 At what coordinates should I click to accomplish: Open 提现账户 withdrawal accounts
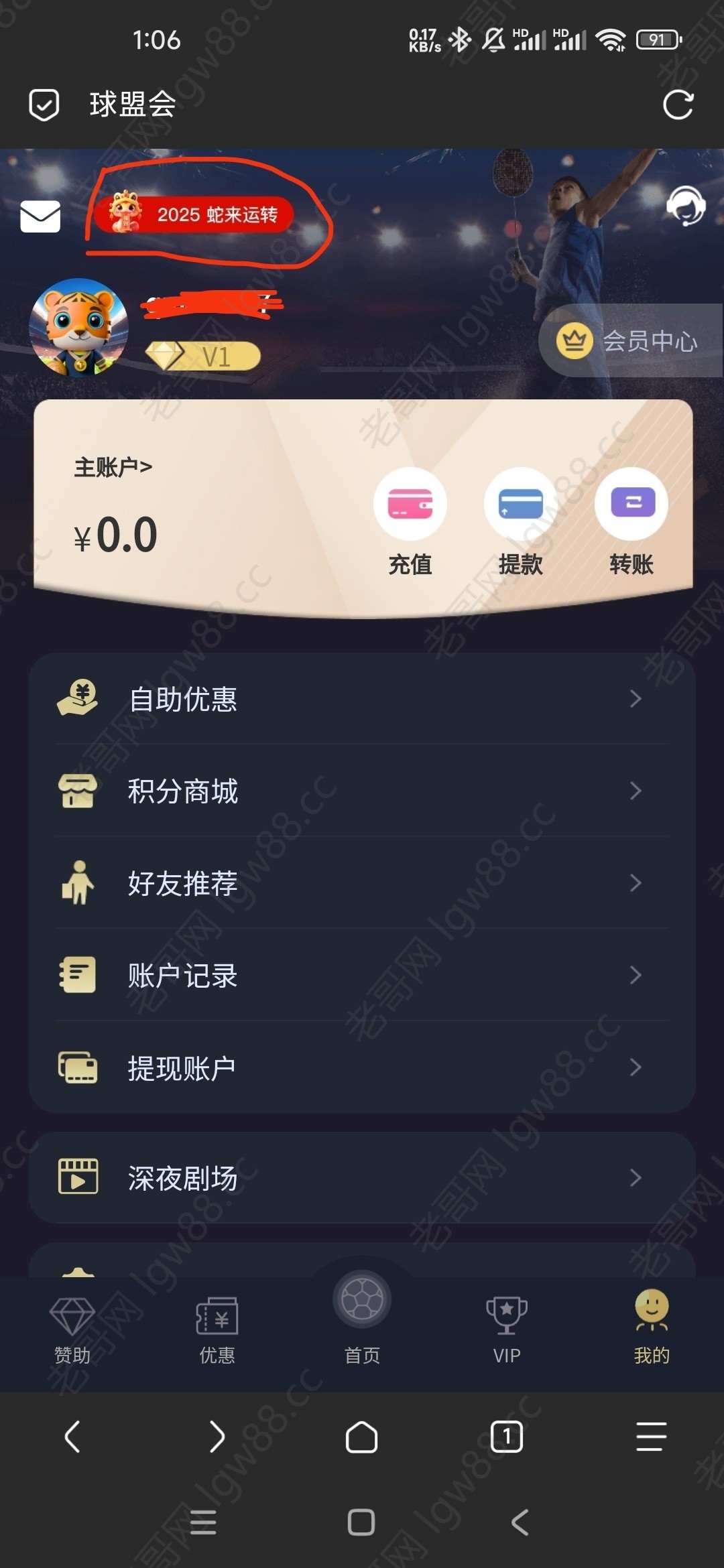pos(362,1067)
